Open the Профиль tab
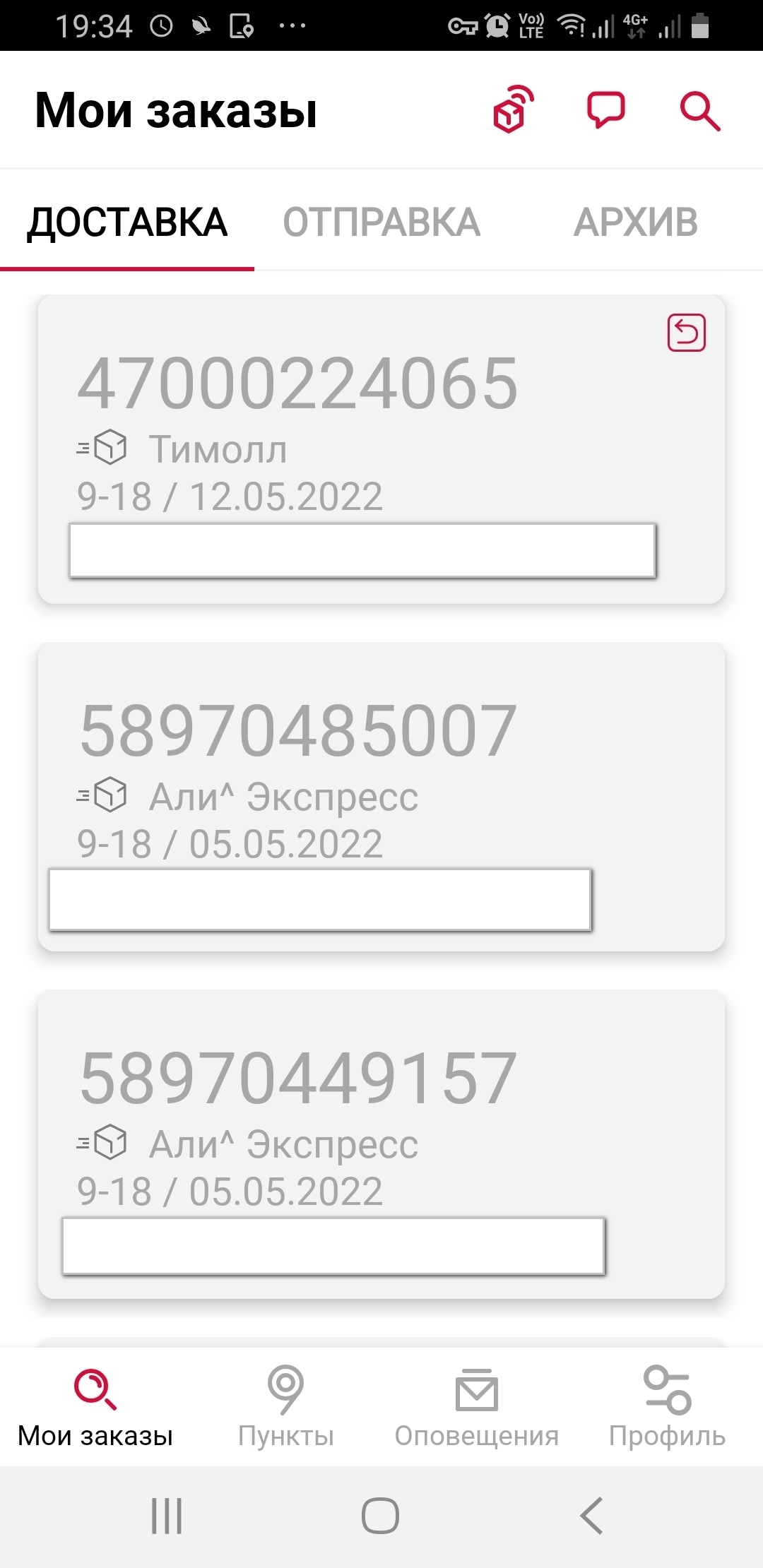This screenshot has height=1568, width=763. click(667, 1407)
